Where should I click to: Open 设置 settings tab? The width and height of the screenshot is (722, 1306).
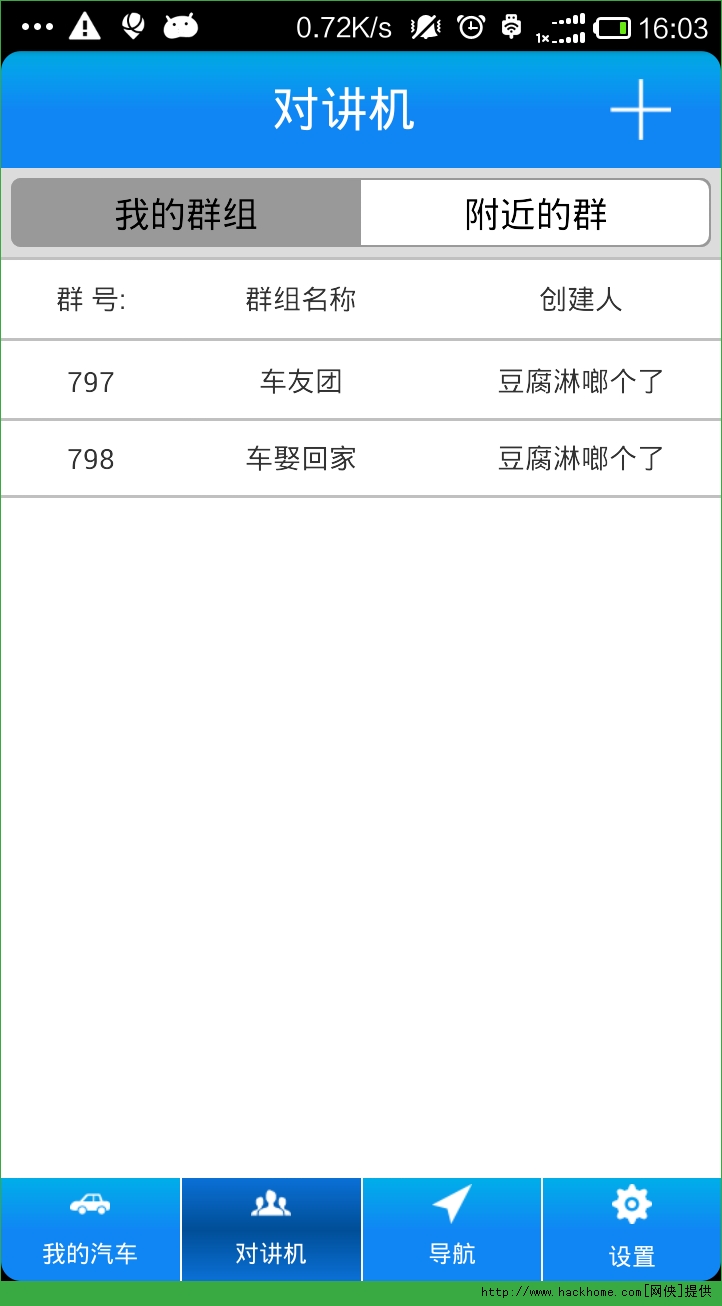pyautogui.click(x=632, y=1229)
